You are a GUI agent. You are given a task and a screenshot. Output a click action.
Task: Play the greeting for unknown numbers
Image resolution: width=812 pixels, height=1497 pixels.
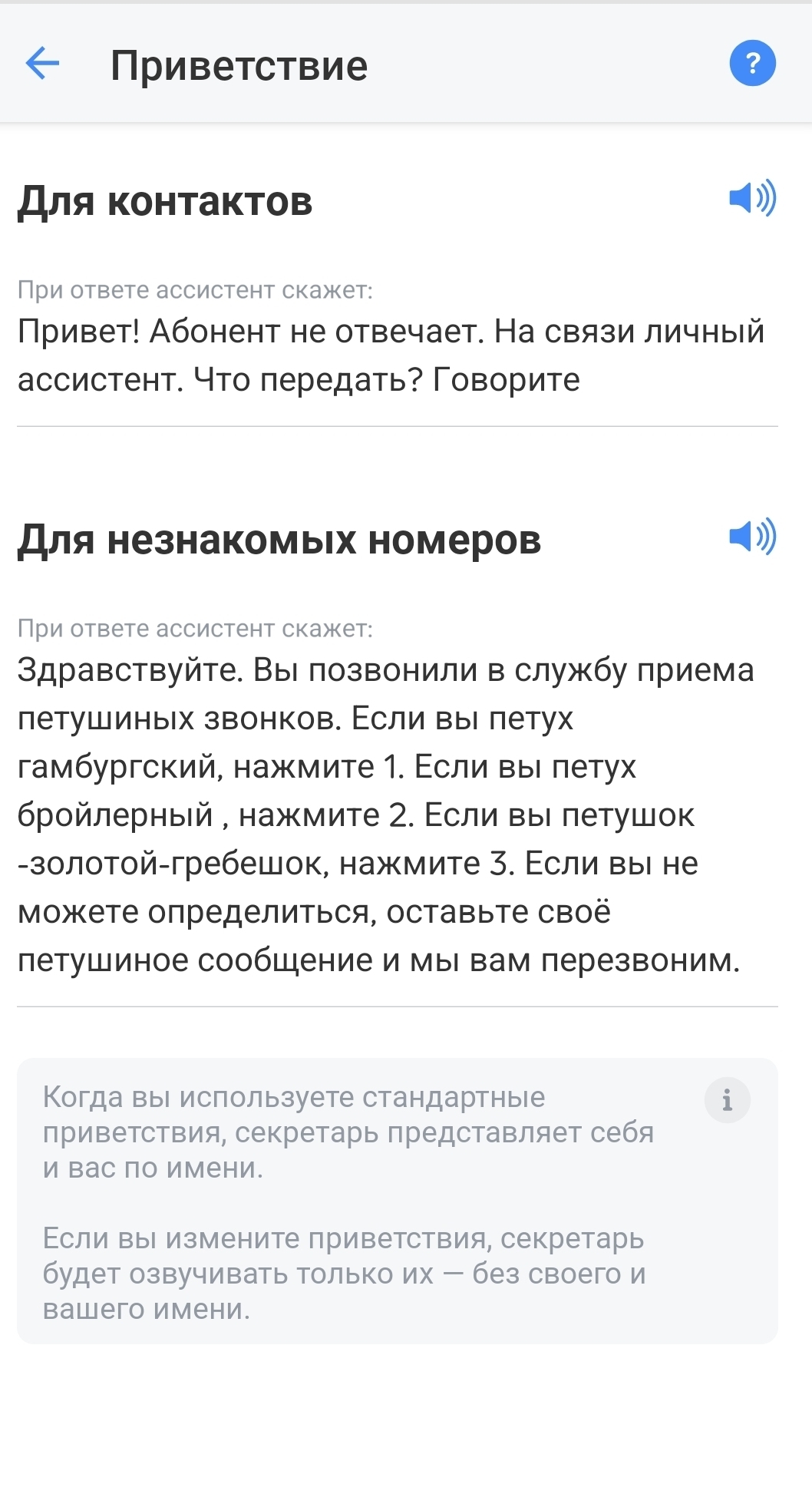pyautogui.click(x=752, y=536)
